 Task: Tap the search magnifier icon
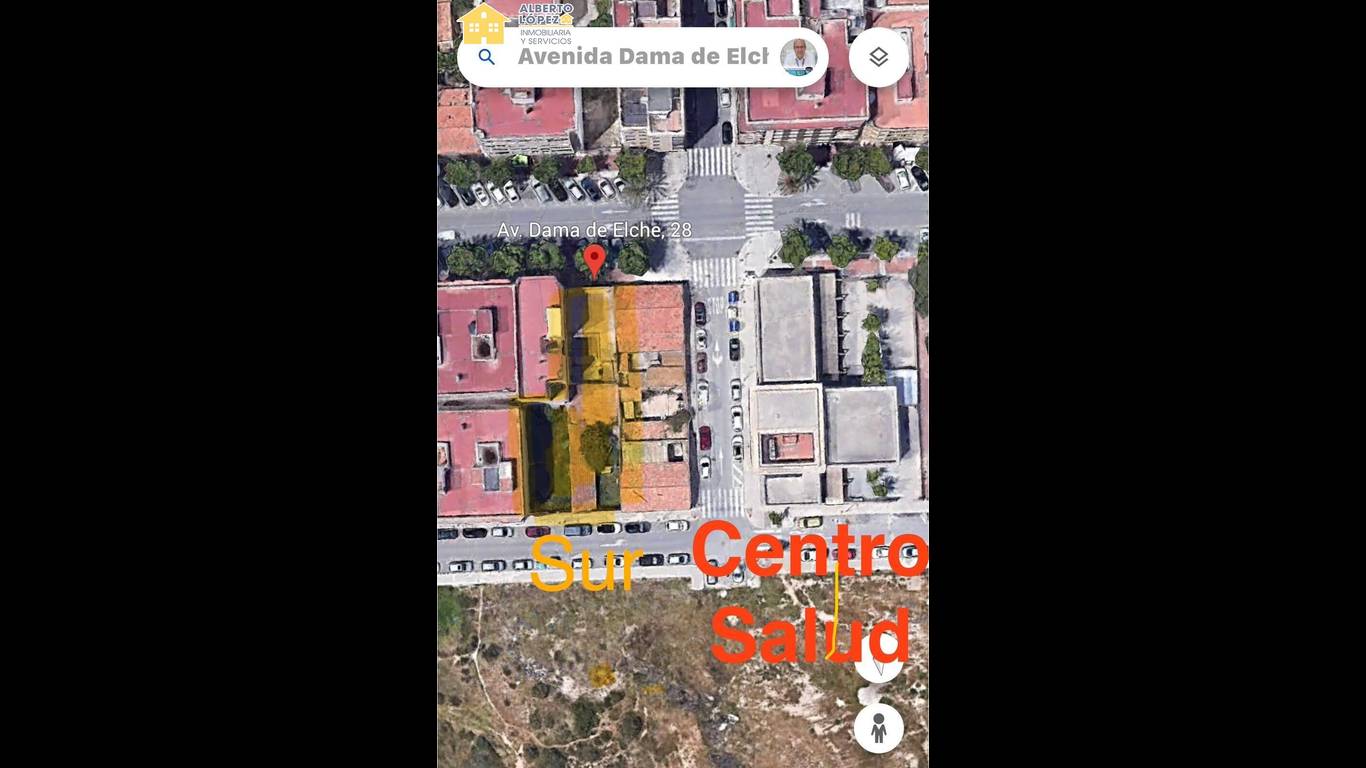[x=487, y=57]
